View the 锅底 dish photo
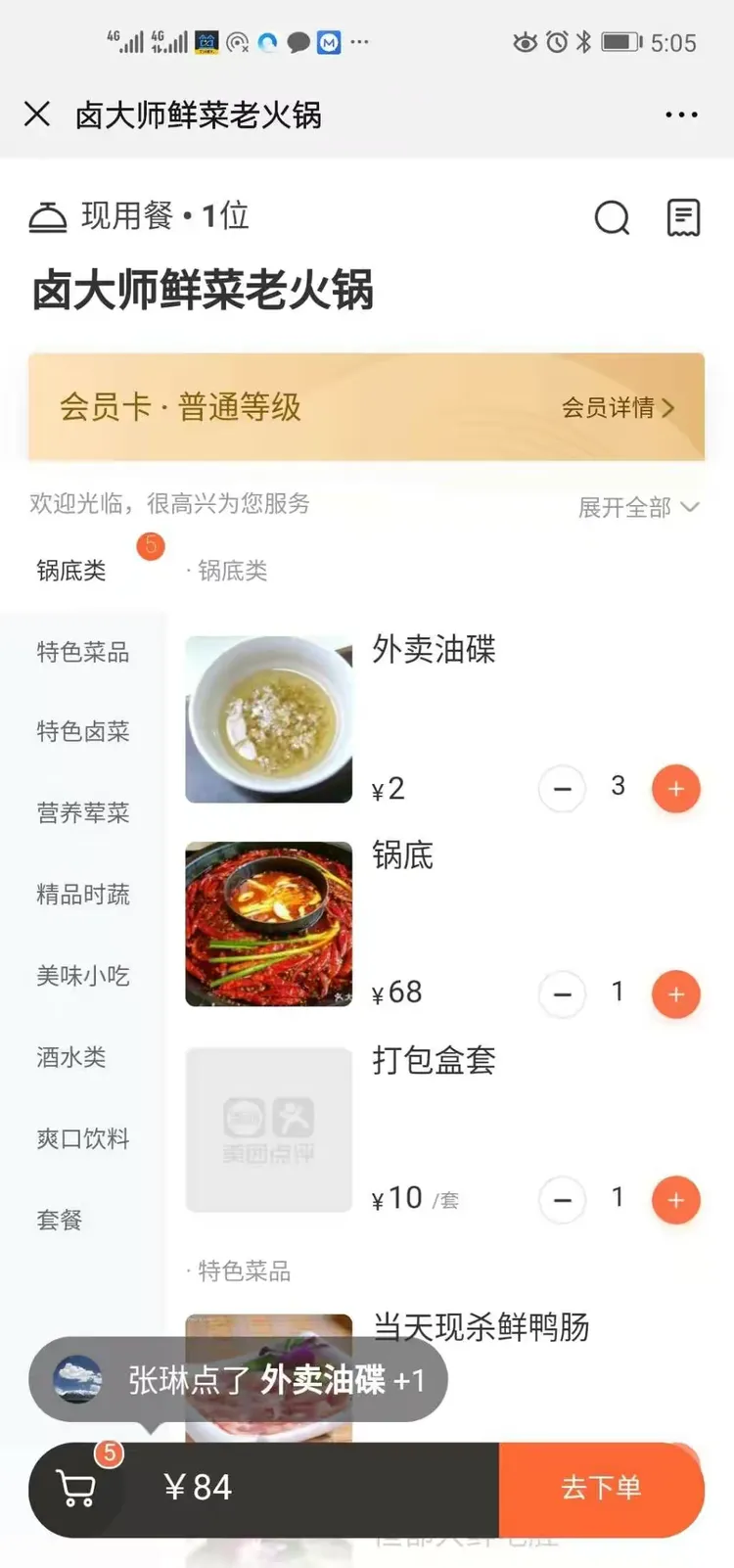 click(x=268, y=924)
